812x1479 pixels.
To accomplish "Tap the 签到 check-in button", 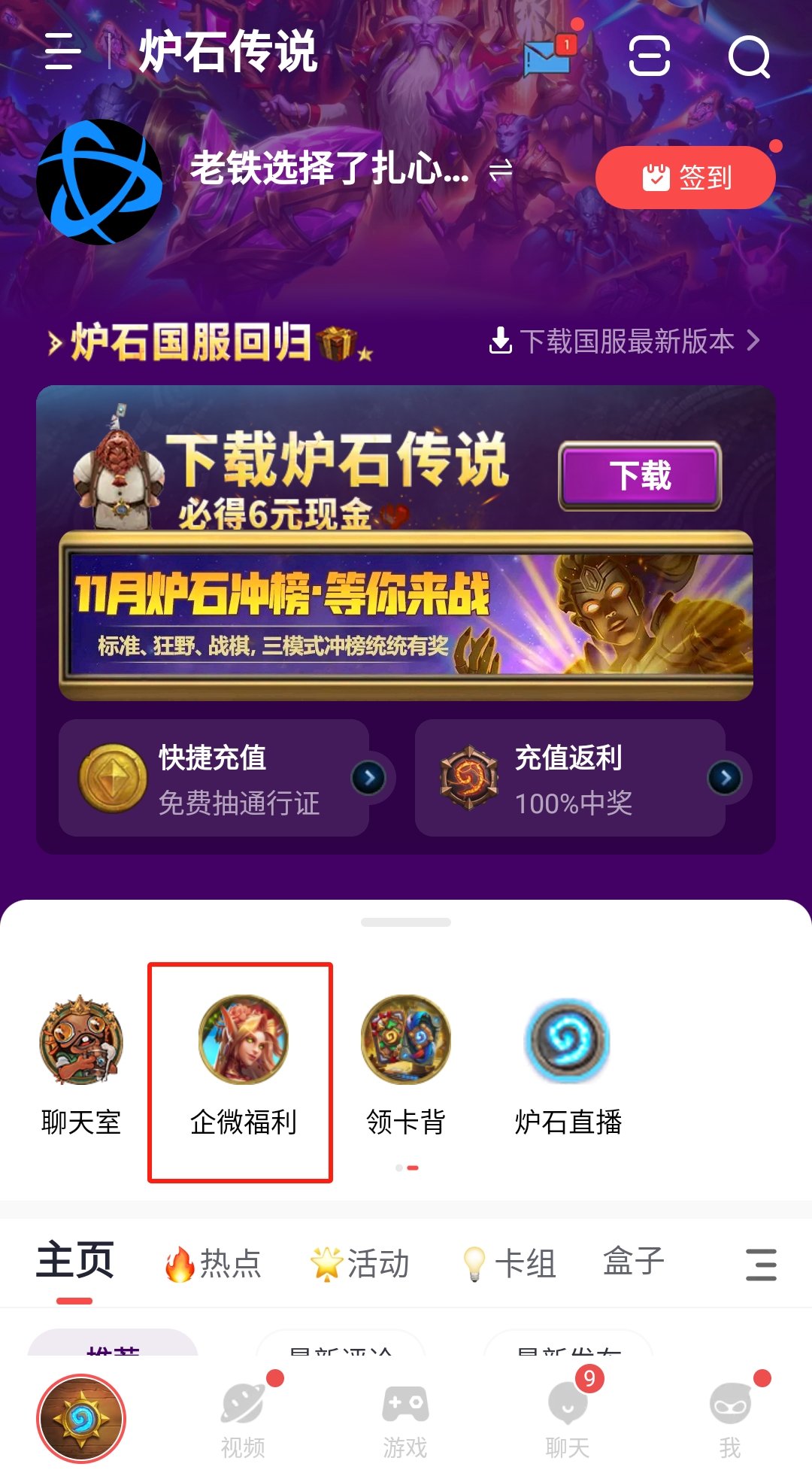I will pos(685,178).
